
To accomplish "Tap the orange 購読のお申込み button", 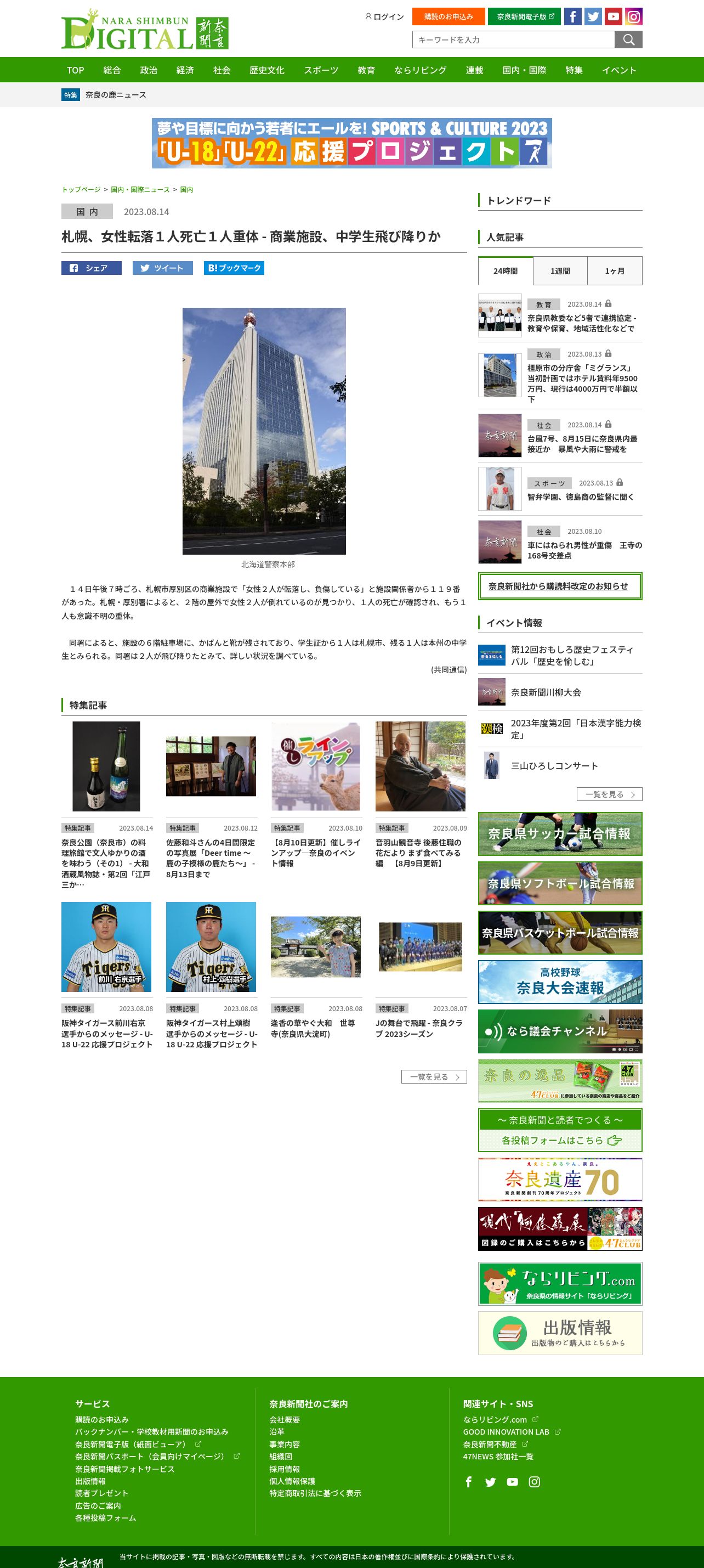I will click(x=448, y=16).
